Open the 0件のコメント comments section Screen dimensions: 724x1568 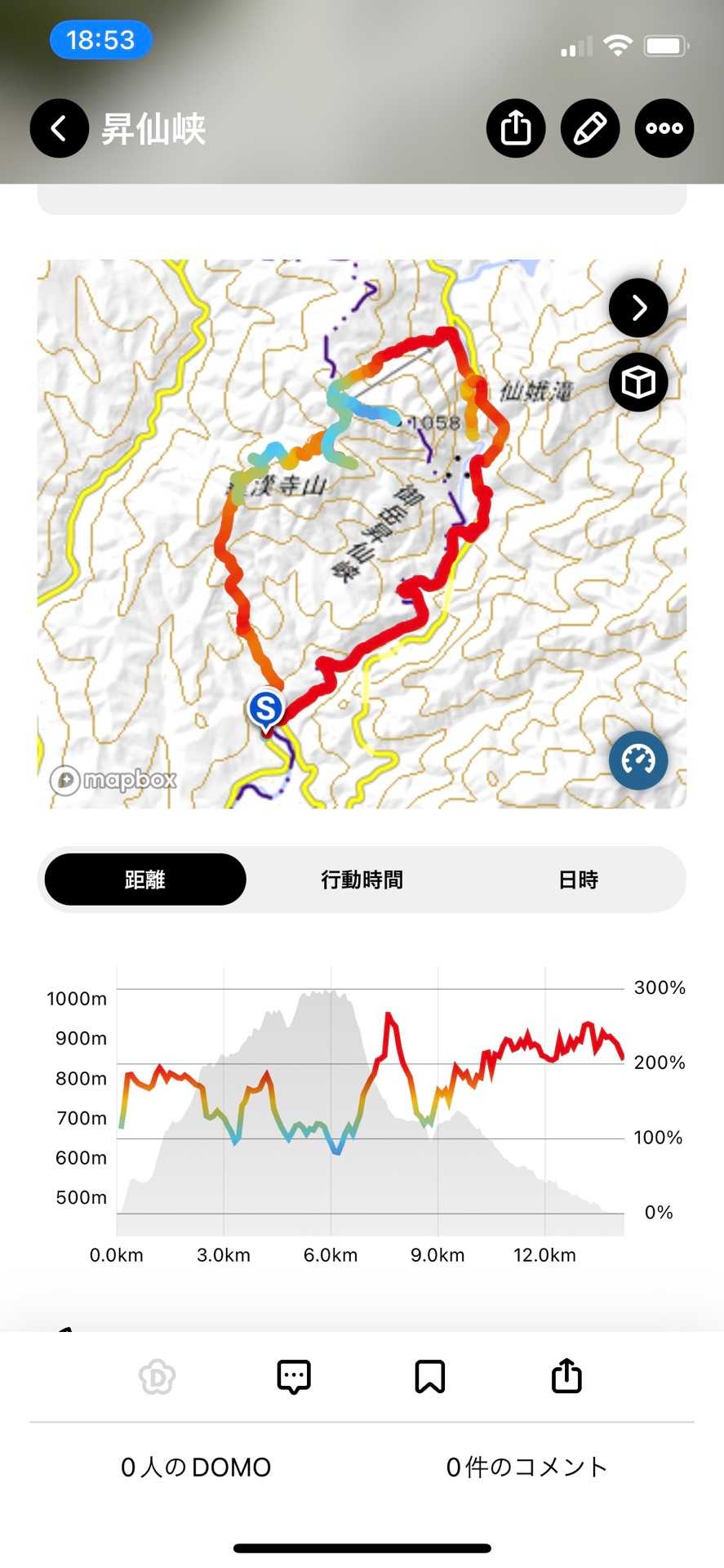(526, 1468)
